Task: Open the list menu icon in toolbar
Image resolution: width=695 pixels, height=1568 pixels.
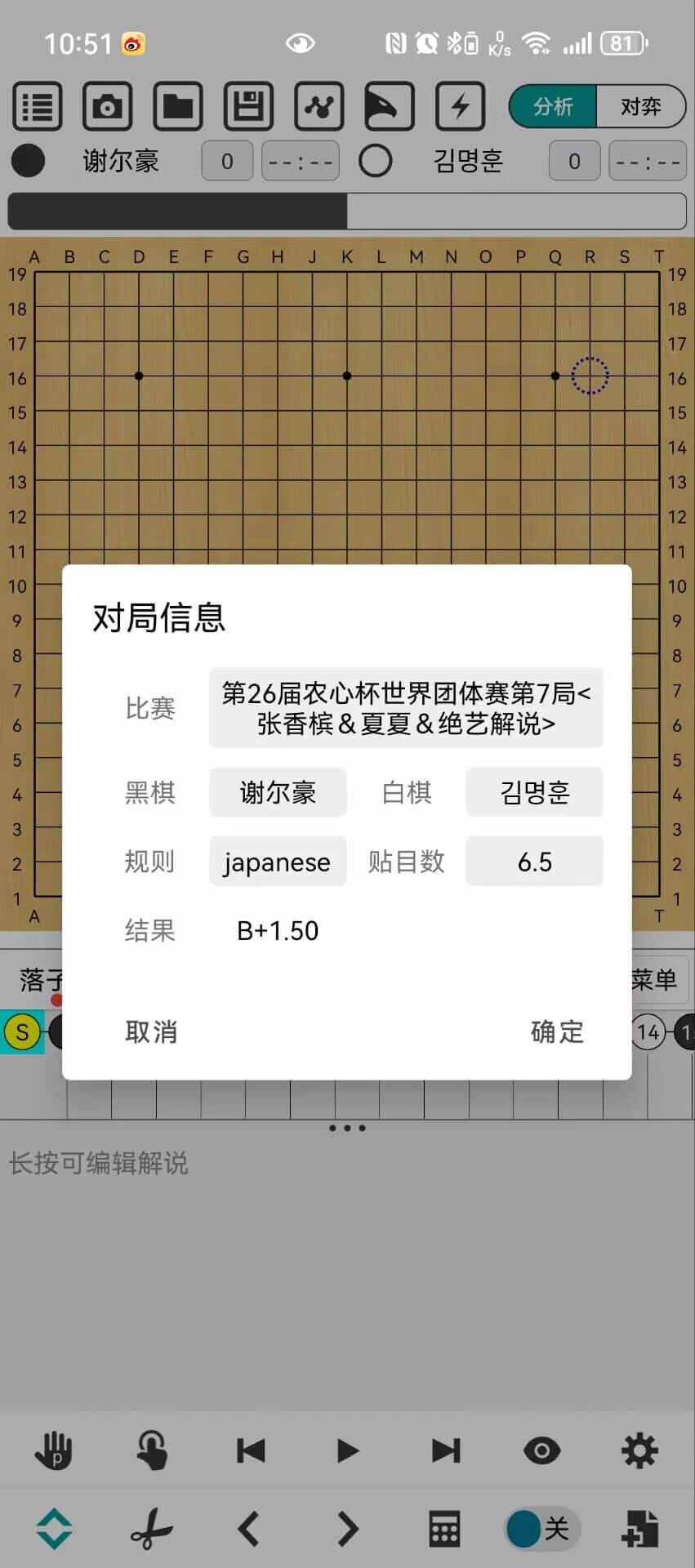Action: [x=38, y=106]
